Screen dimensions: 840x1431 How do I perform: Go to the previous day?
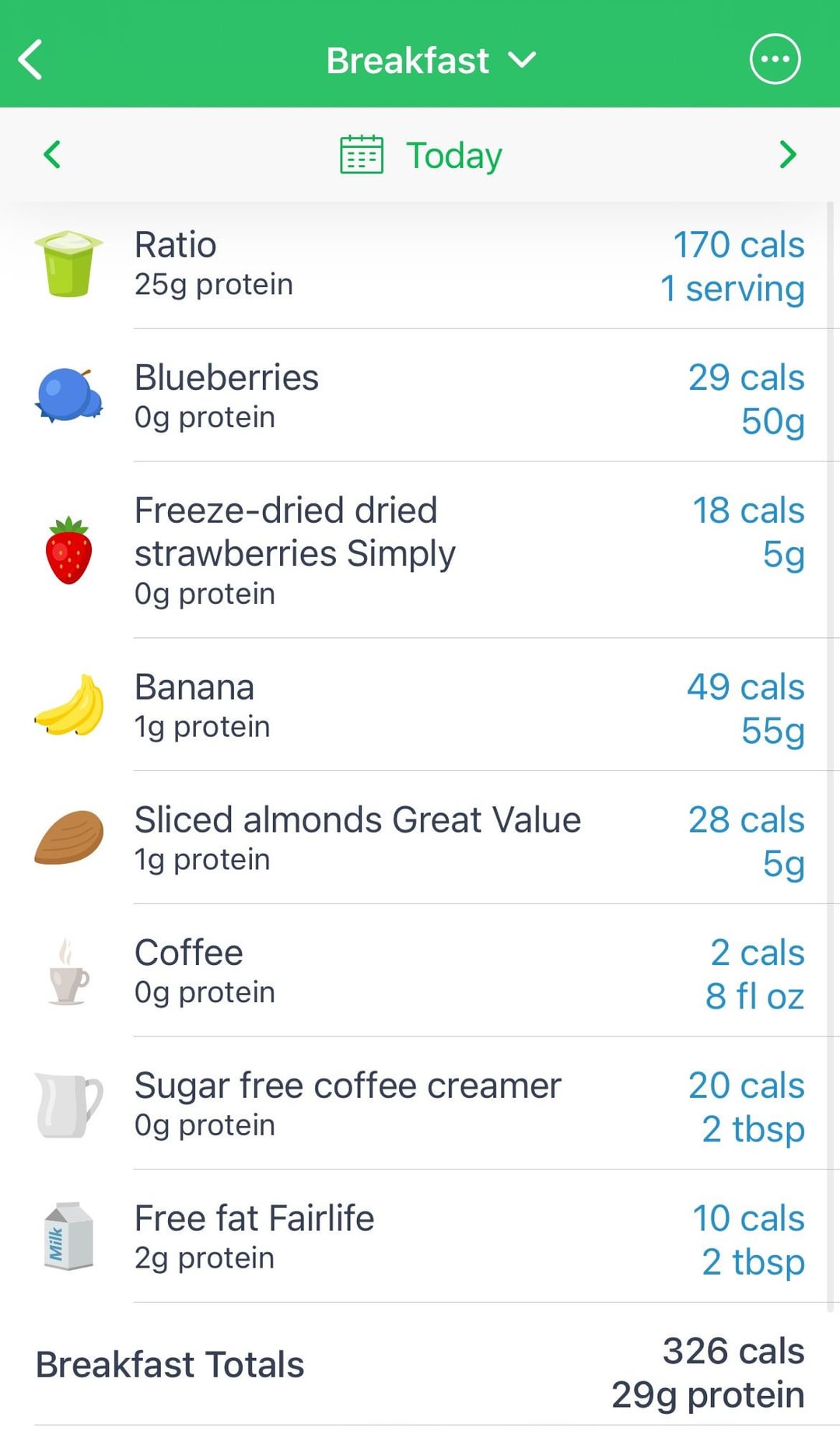(x=52, y=154)
